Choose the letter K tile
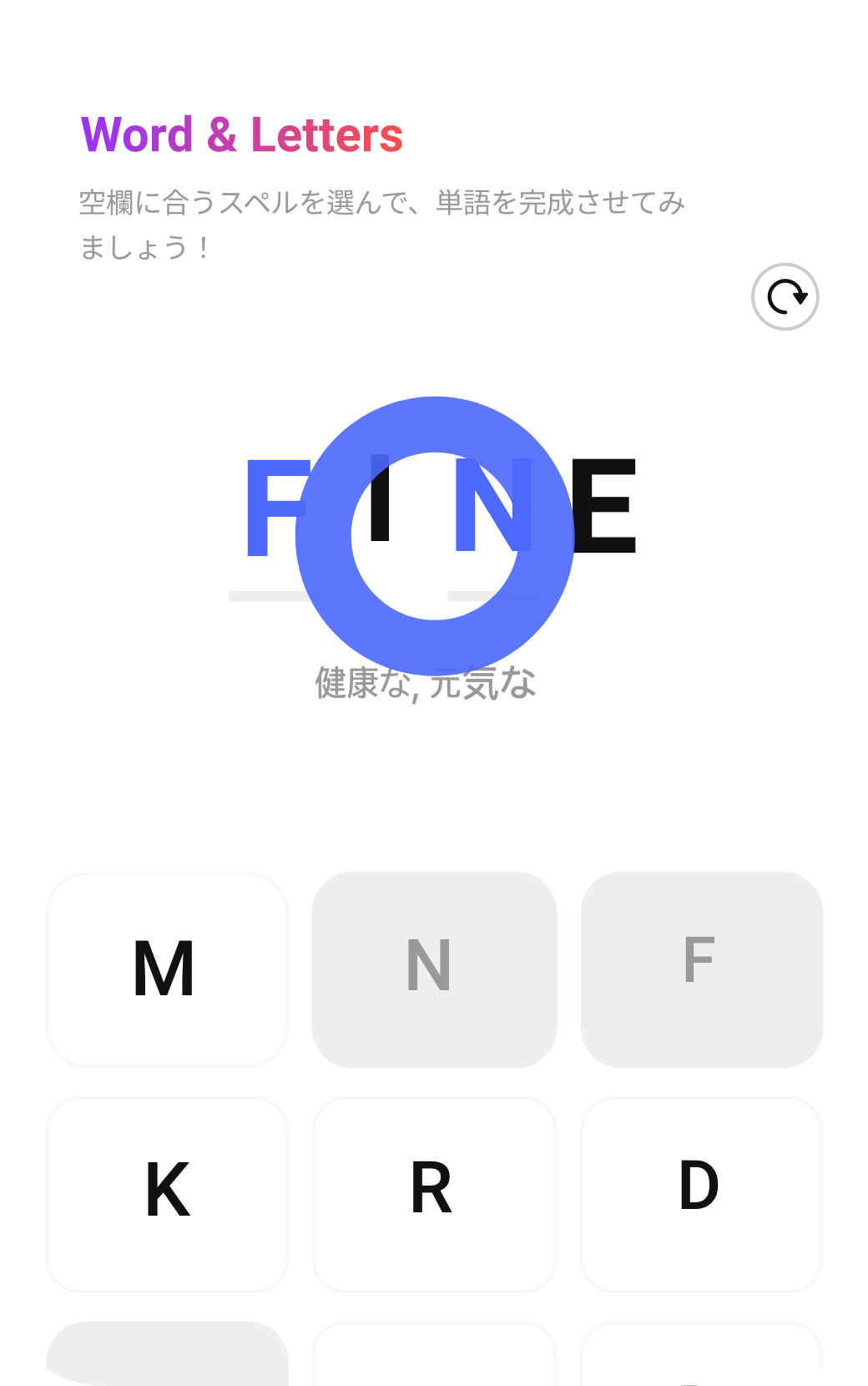Viewport: 868px width, 1386px height. coord(167,1194)
